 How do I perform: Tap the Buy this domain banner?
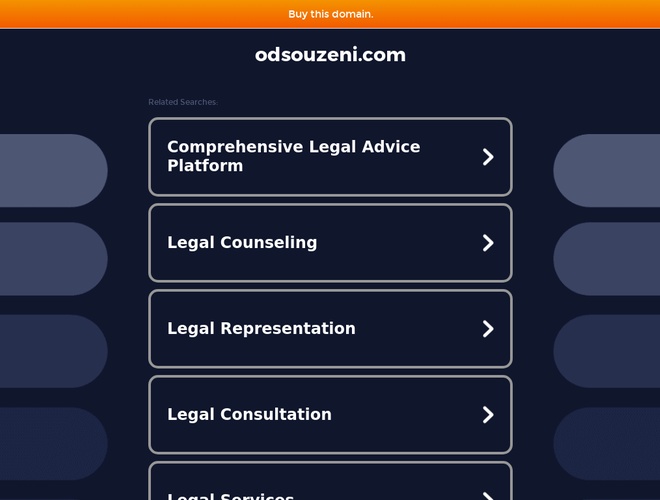330,14
